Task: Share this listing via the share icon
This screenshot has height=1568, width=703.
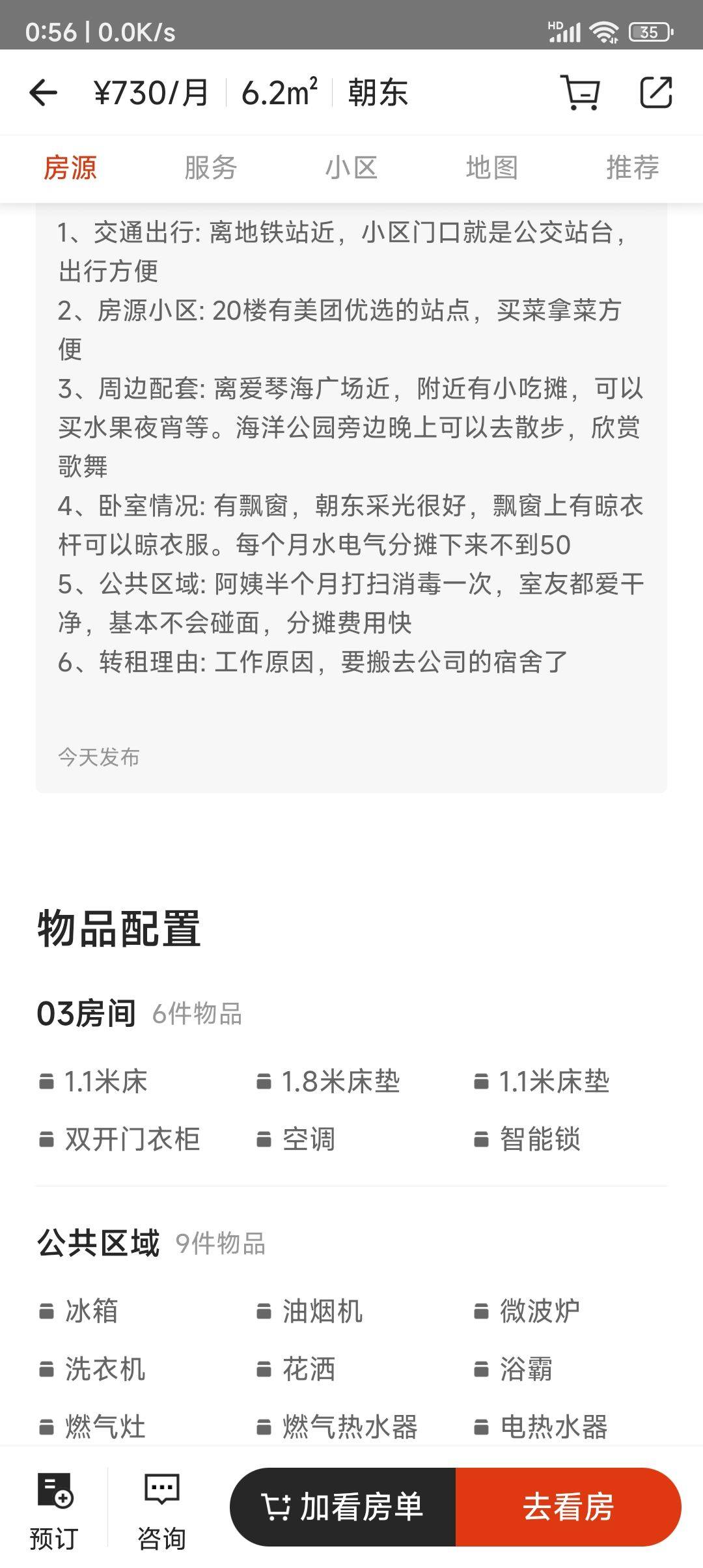Action: (655, 92)
